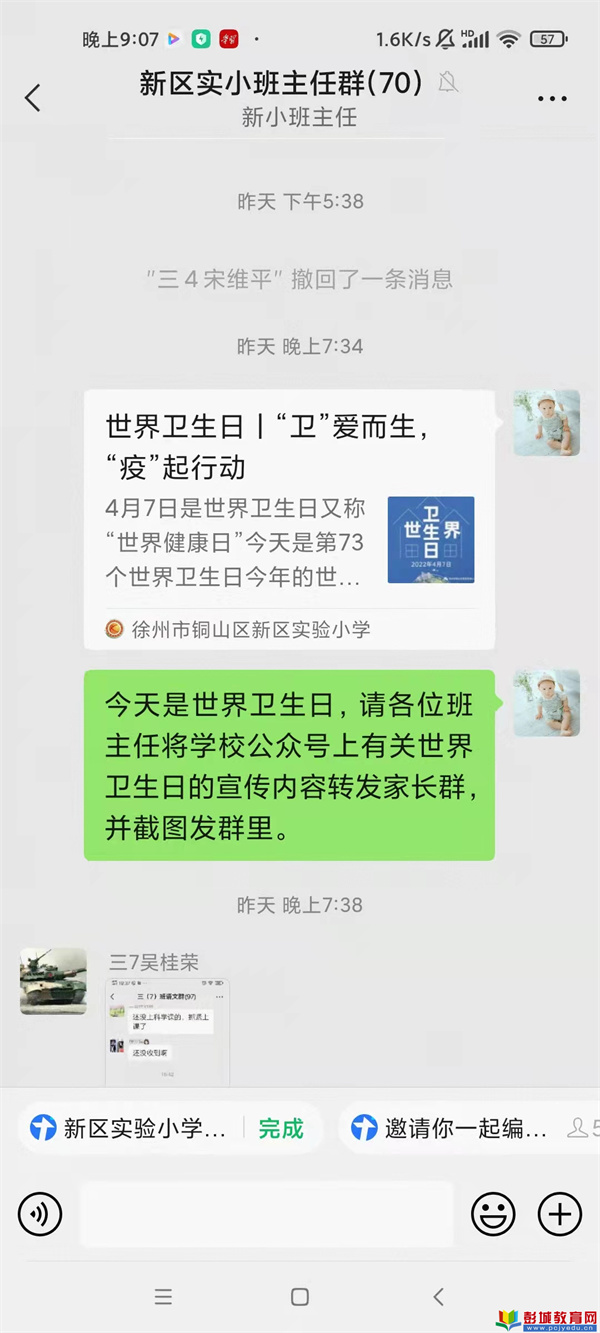Switch to voice message input
The width and height of the screenshot is (600, 1333).
40,1215
